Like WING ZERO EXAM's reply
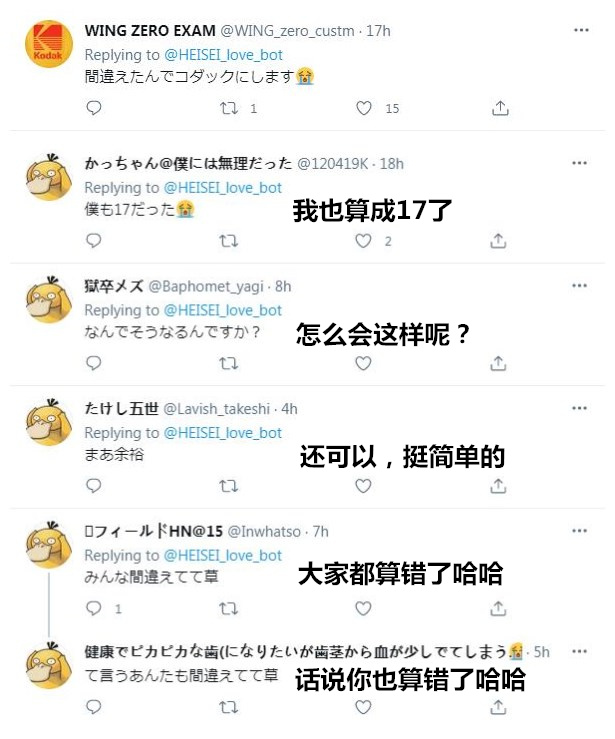The height and width of the screenshot is (739, 615). pyautogui.click(x=365, y=108)
